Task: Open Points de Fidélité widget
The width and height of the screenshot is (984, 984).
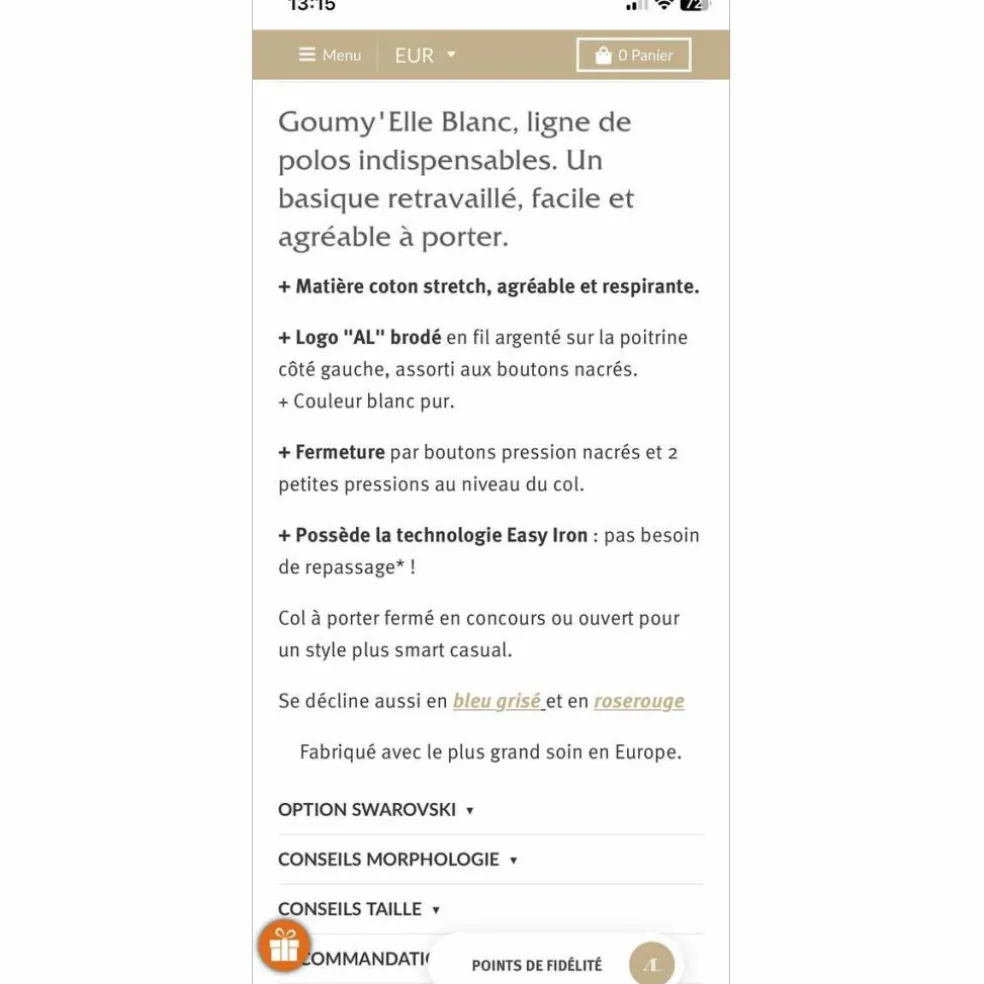Action: pos(555,964)
